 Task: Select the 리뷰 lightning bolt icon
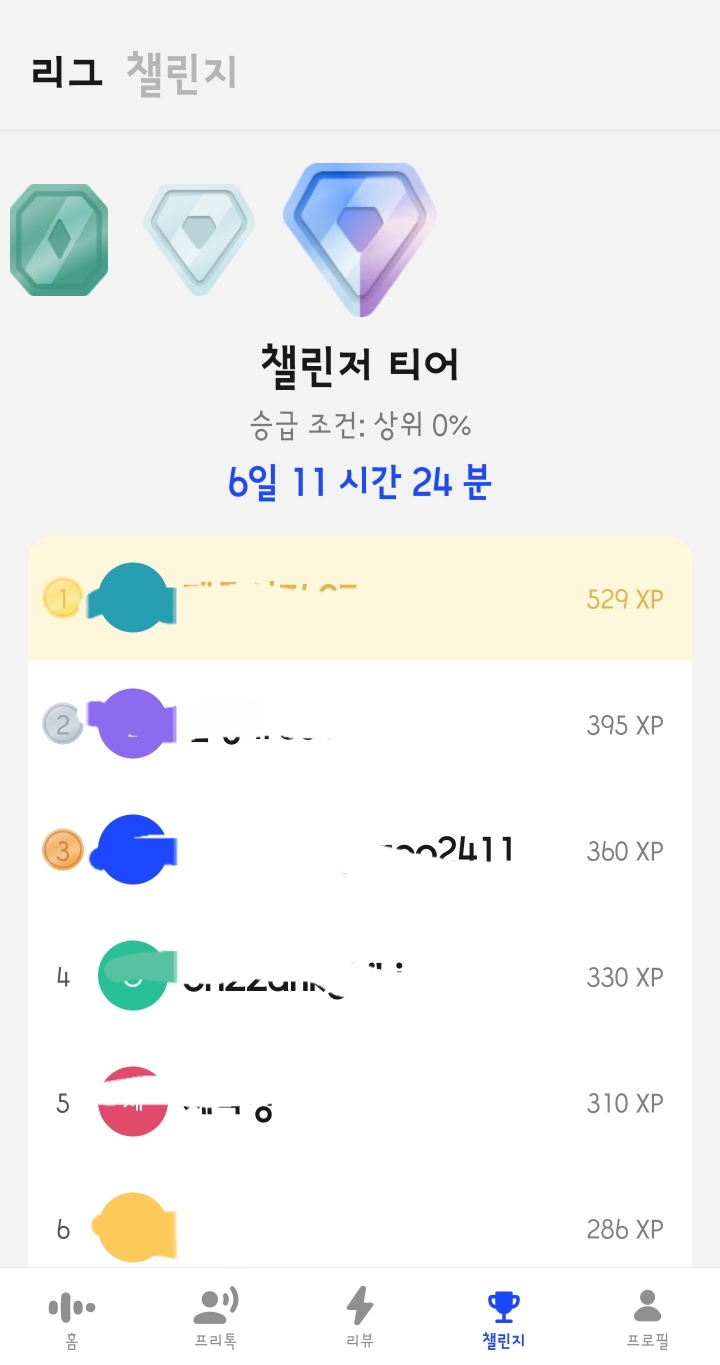(360, 1313)
